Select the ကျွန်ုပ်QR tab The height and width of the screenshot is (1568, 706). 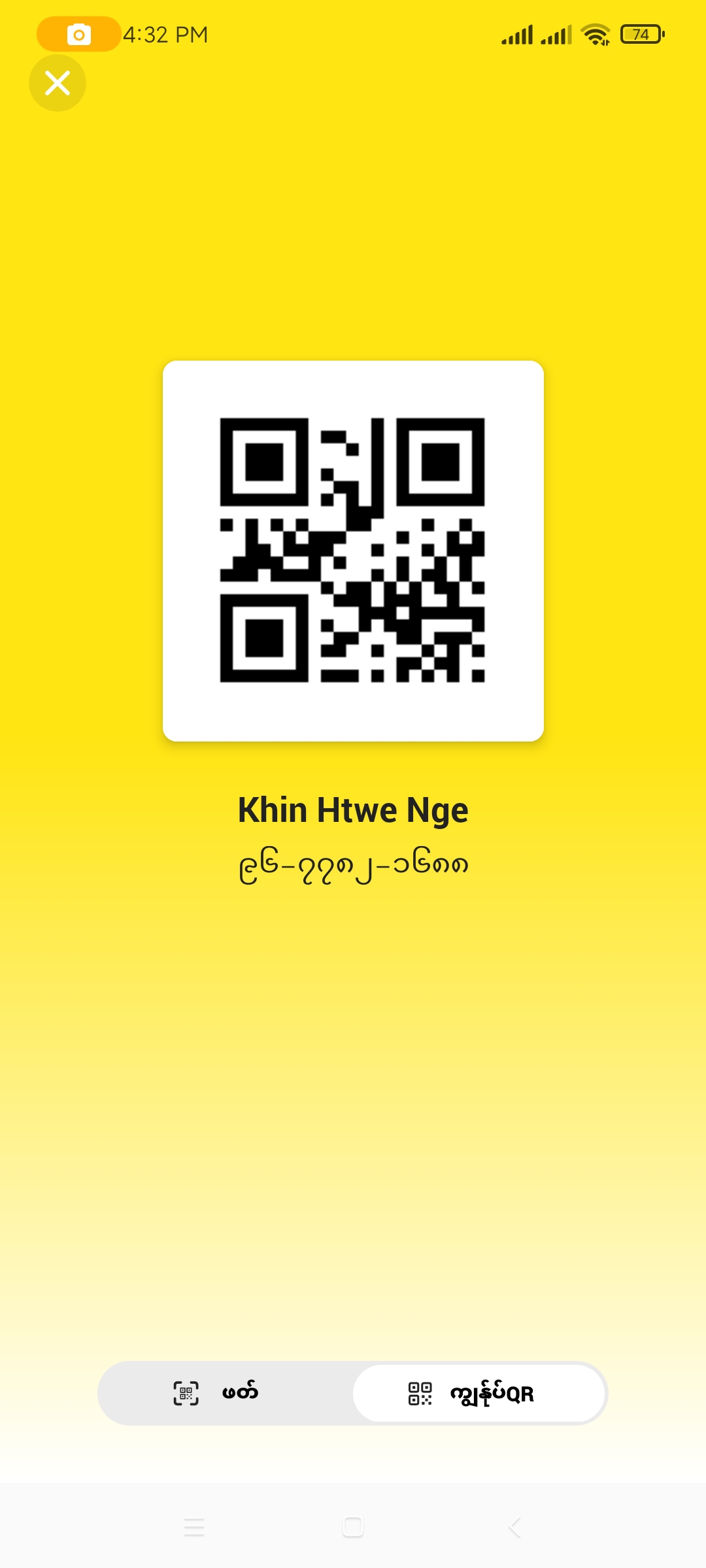pyautogui.click(x=479, y=1393)
